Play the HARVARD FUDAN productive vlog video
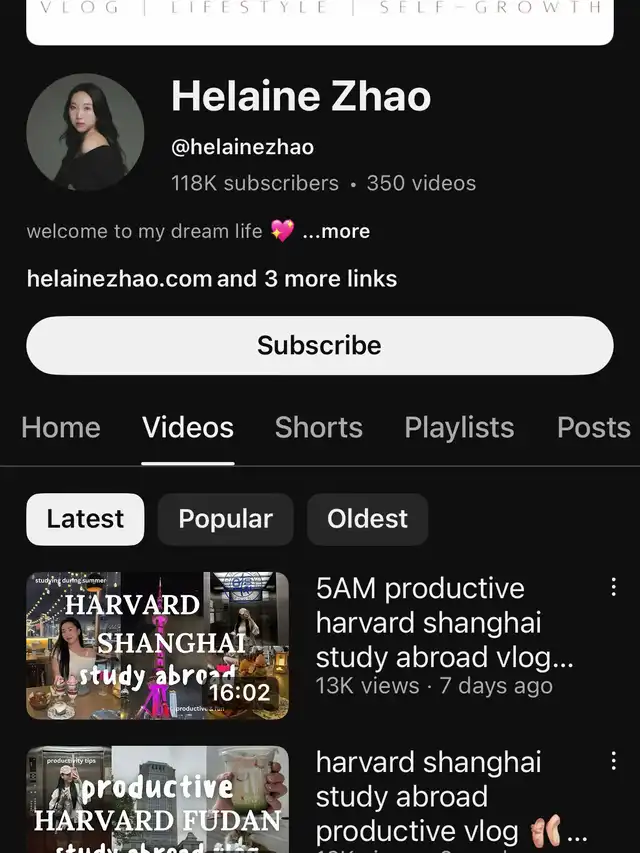Screen dimensions: 640x853 (157, 800)
